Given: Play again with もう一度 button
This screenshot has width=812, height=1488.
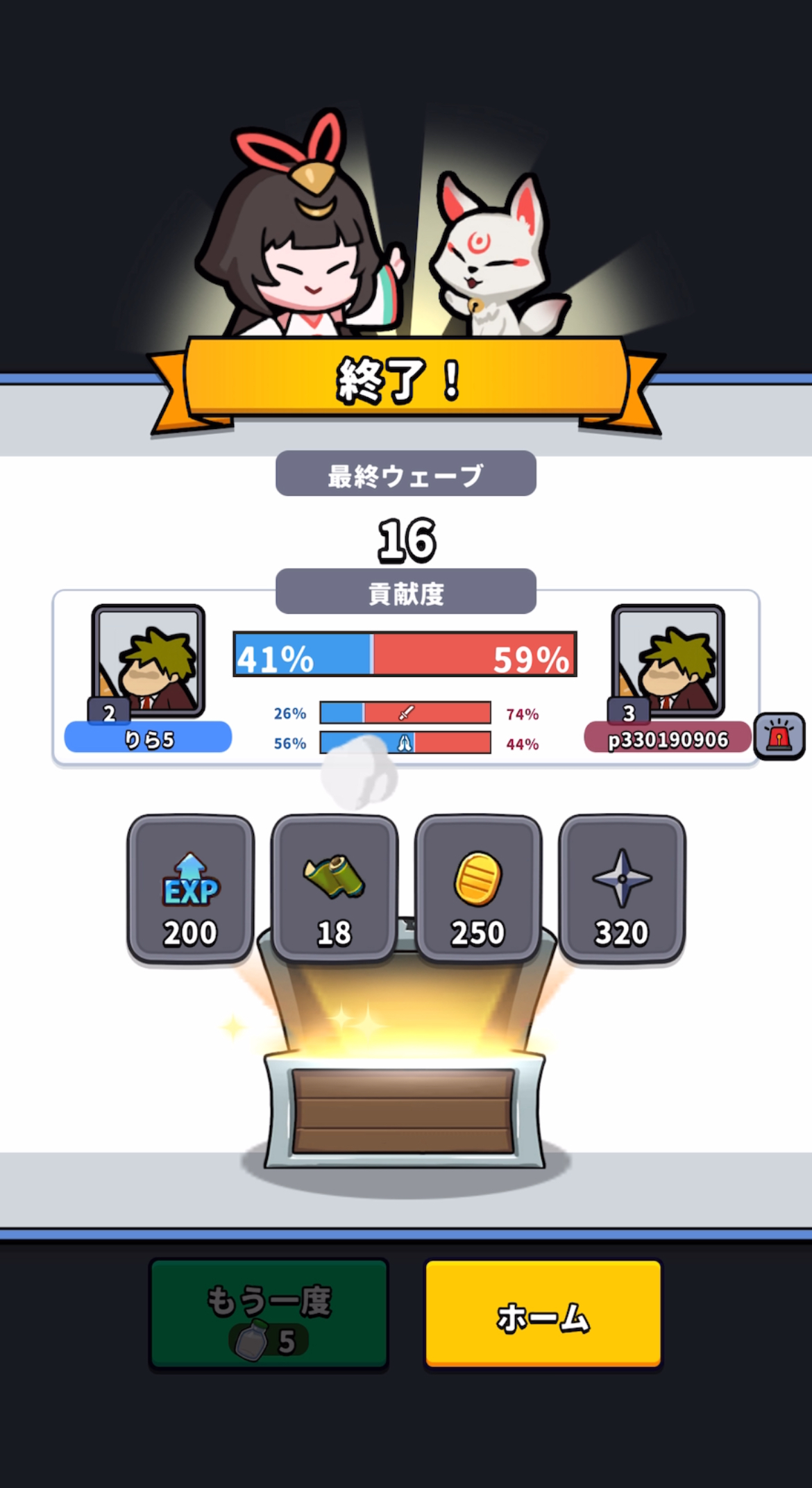Looking at the screenshot, I should 269,1314.
